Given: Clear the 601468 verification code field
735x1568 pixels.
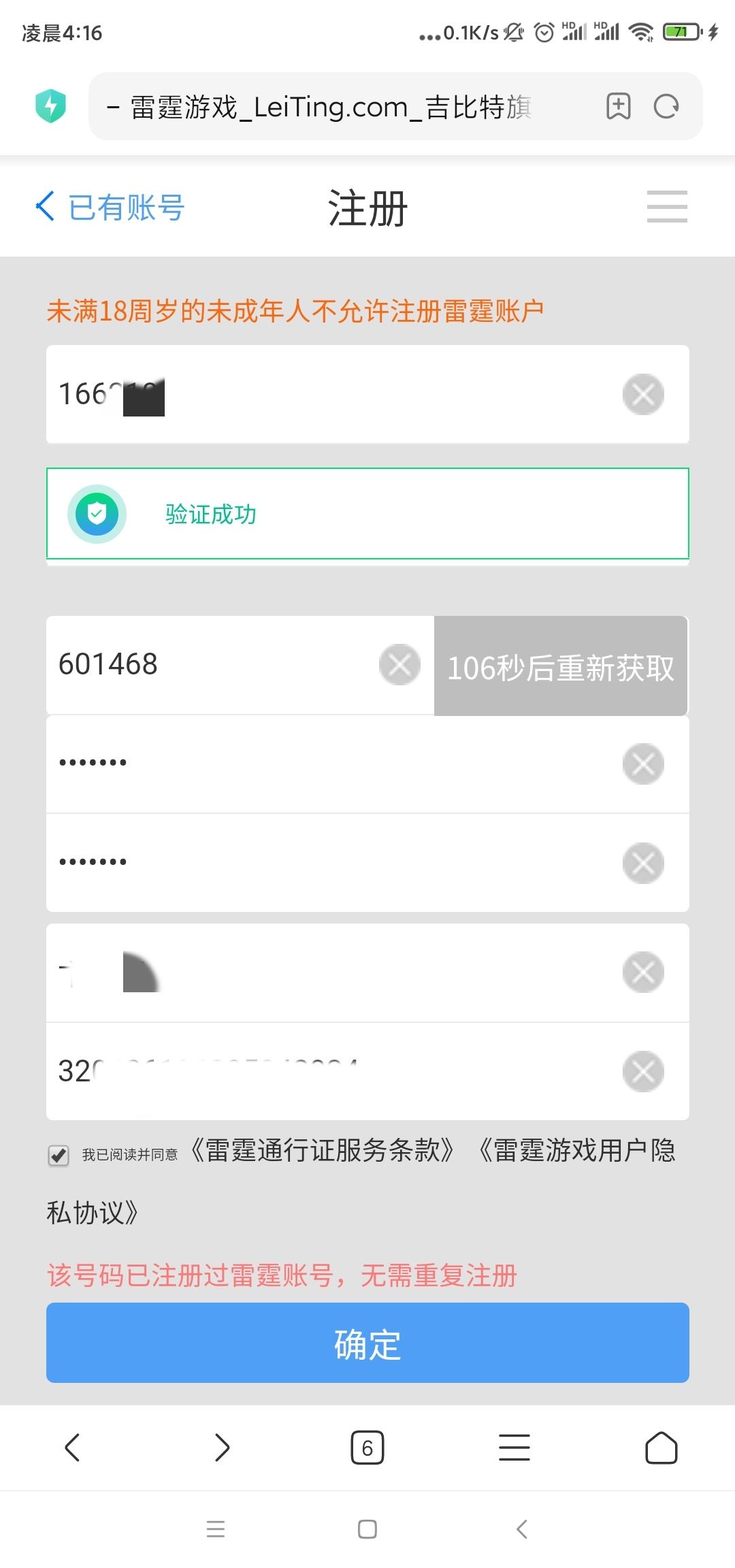Looking at the screenshot, I should 399,665.
